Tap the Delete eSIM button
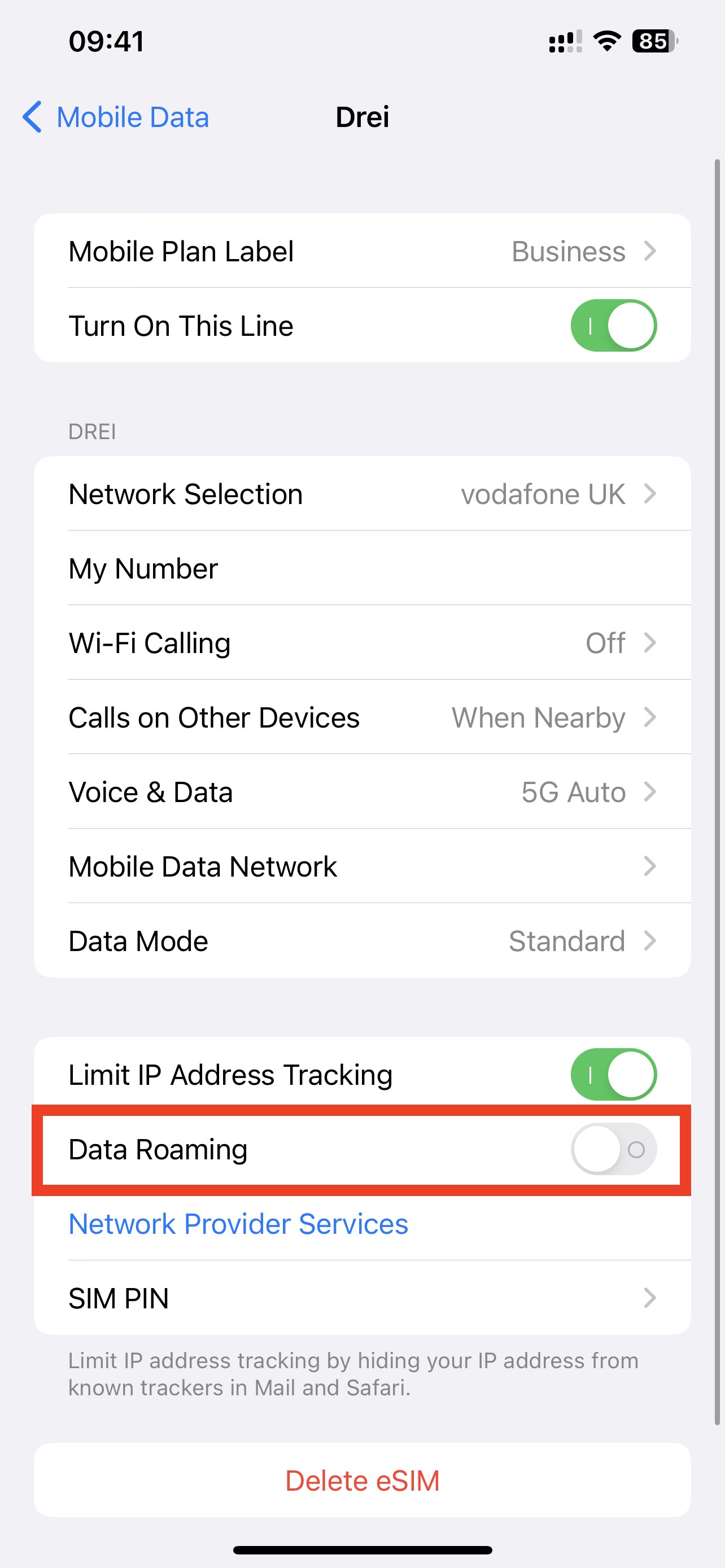725x1568 pixels. tap(362, 1481)
